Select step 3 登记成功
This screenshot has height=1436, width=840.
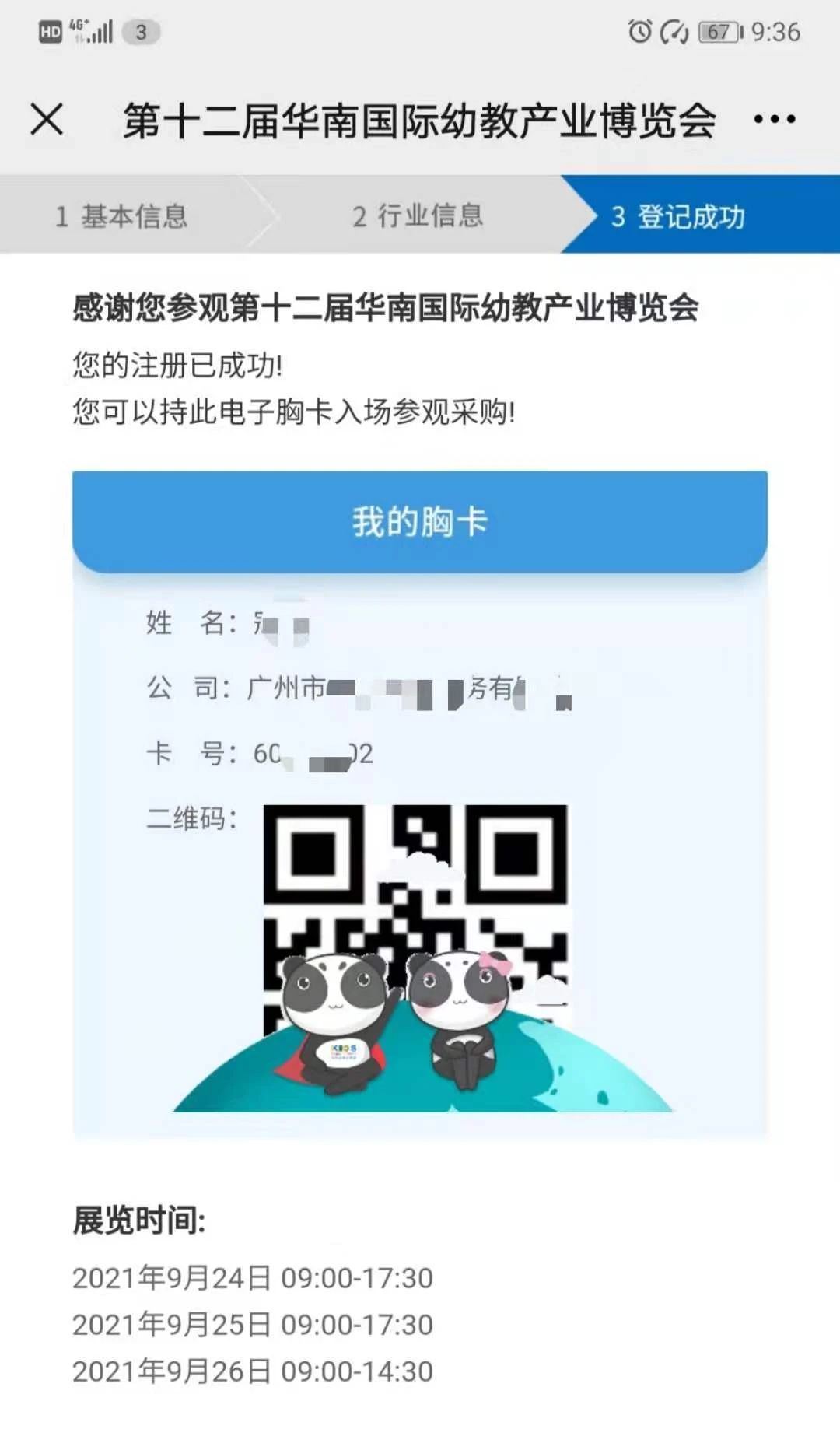click(x=678, y=216)
